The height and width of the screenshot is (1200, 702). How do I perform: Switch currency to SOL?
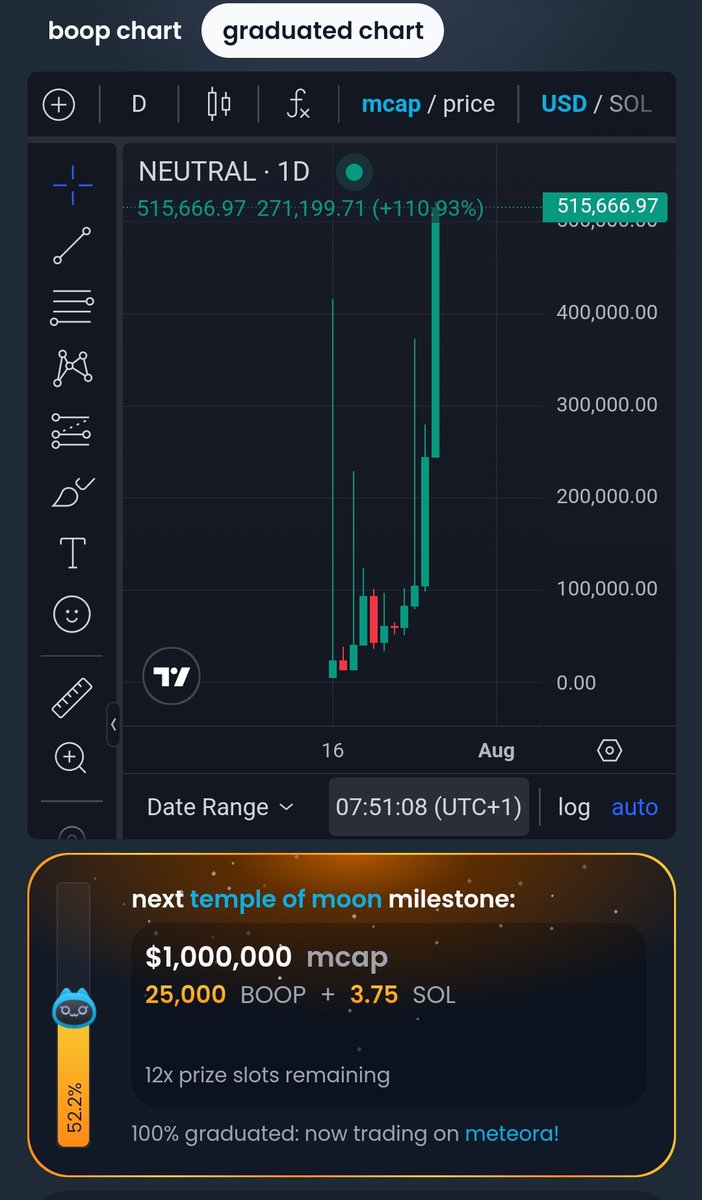630,104
